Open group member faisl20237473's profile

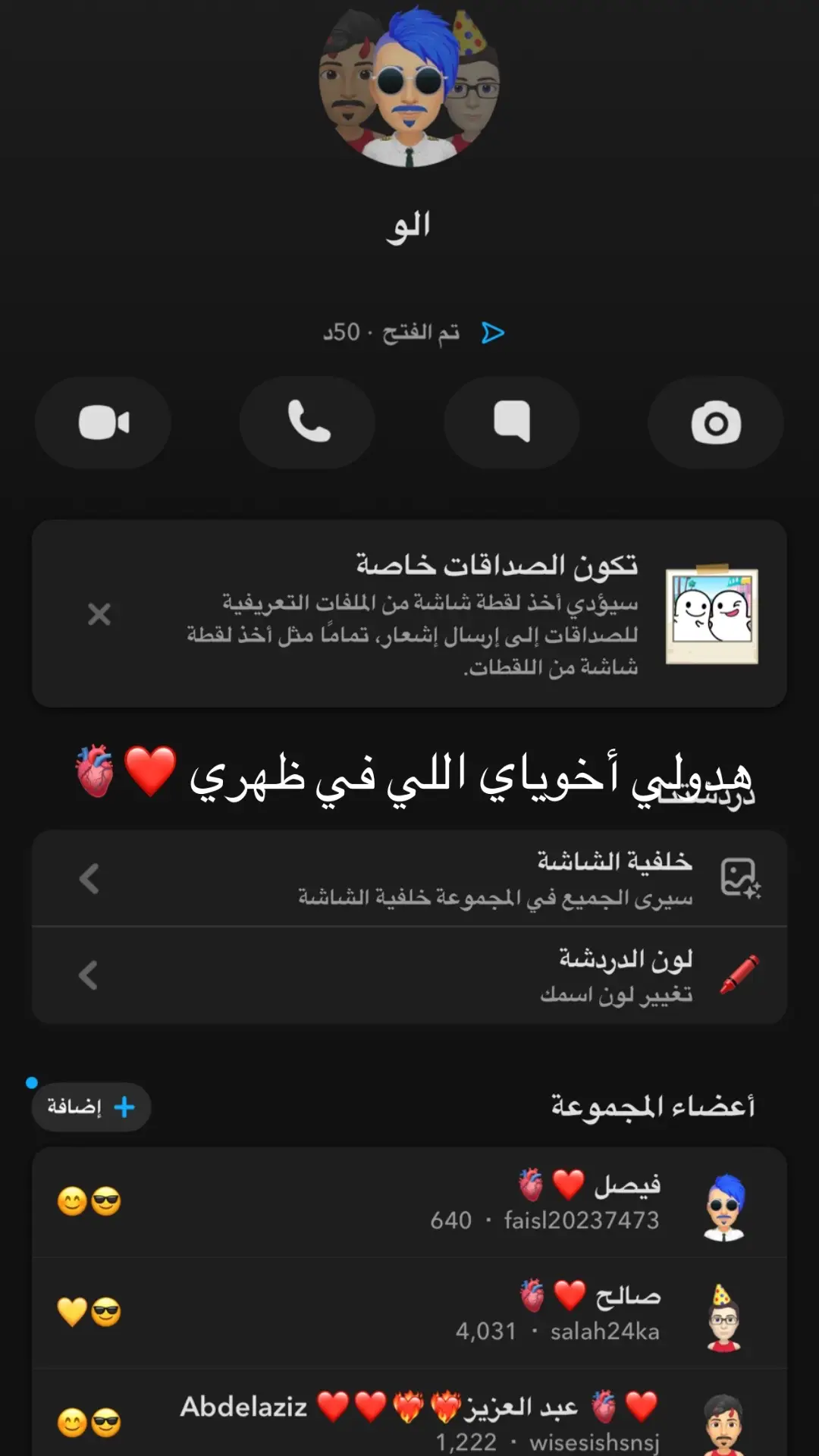tap(409, 1202)
